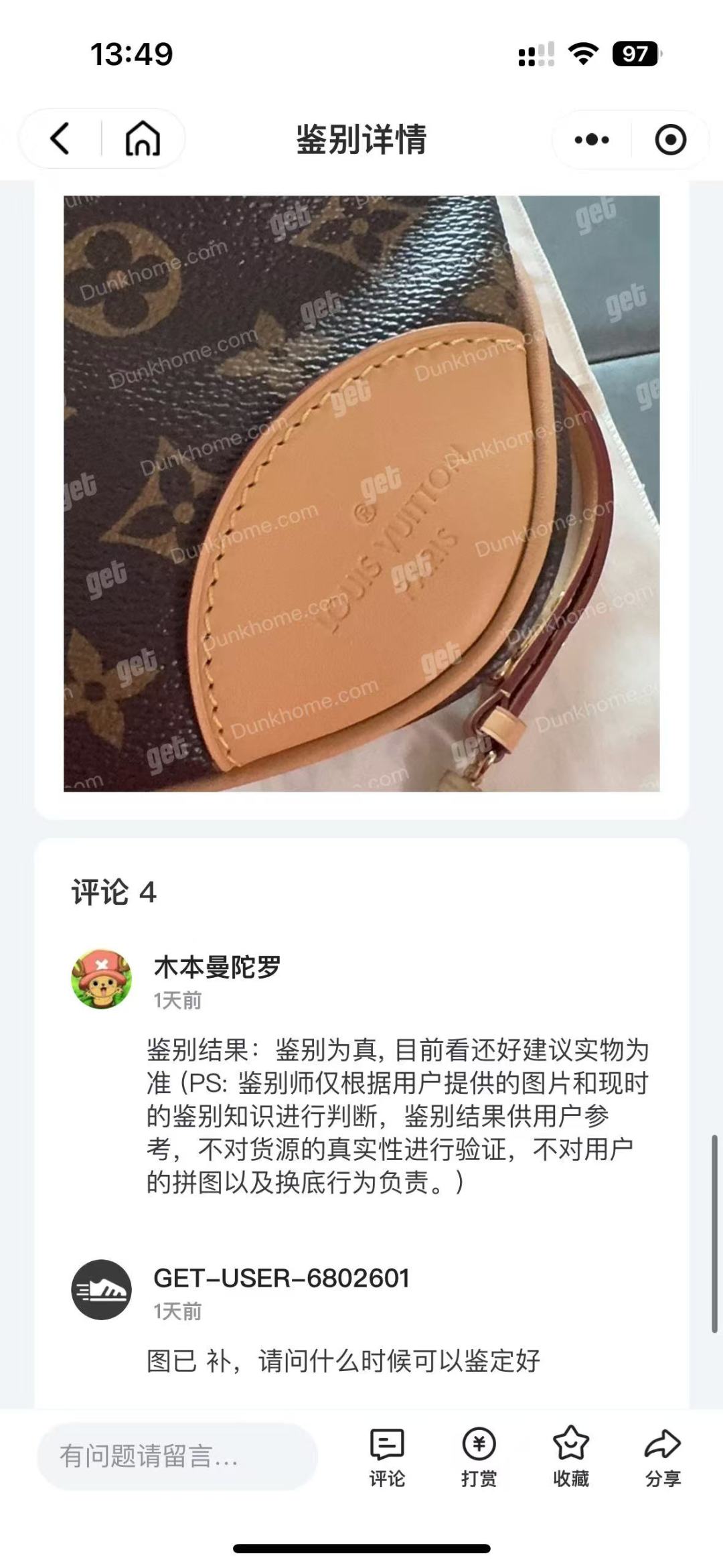The image size is (723, 1568).
Task: Open GET-USER-6802601's profile avatar
Action: 101,1289
